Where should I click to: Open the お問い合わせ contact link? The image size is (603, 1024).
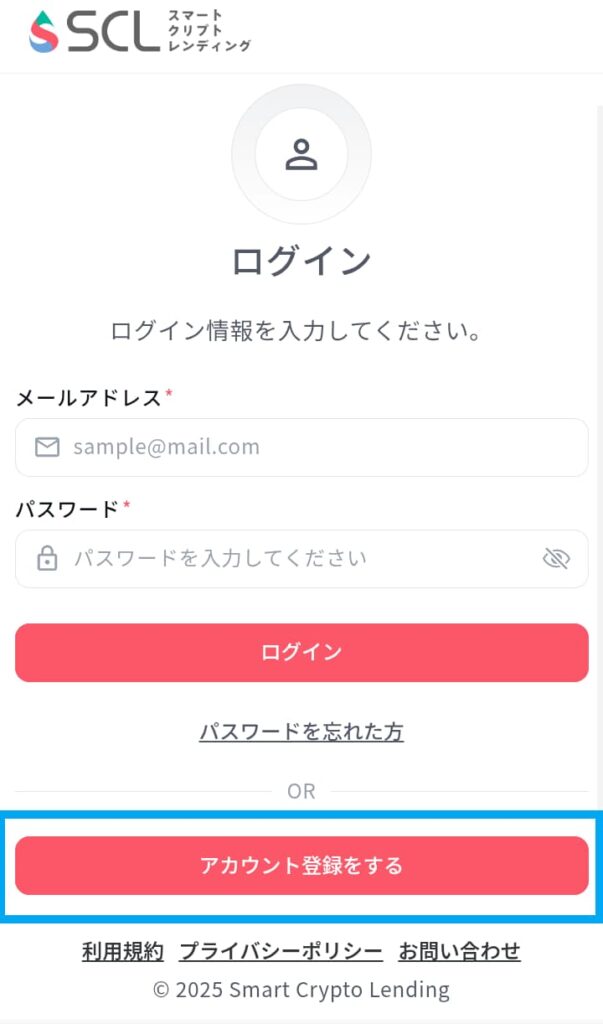(459, 952)
